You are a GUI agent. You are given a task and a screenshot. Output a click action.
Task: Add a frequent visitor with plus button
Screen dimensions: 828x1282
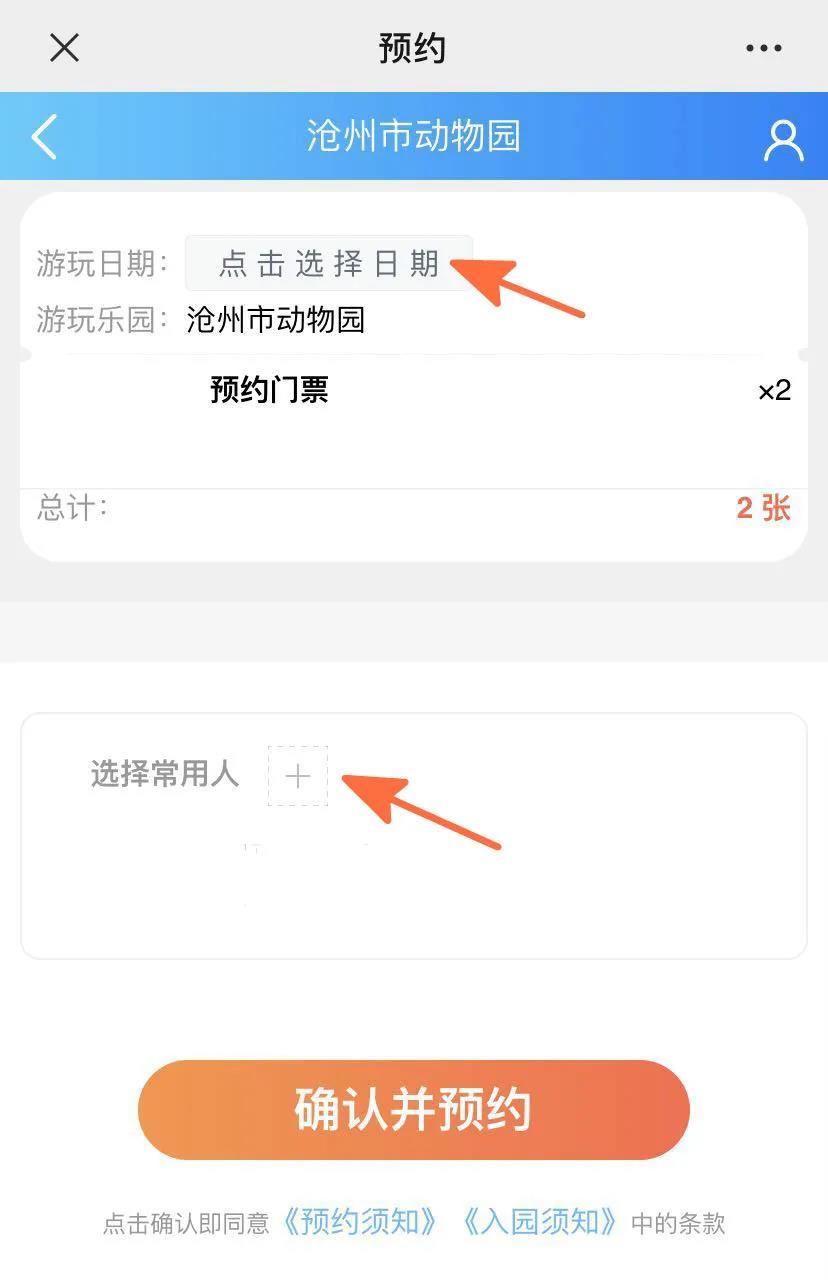pos(297,776)
